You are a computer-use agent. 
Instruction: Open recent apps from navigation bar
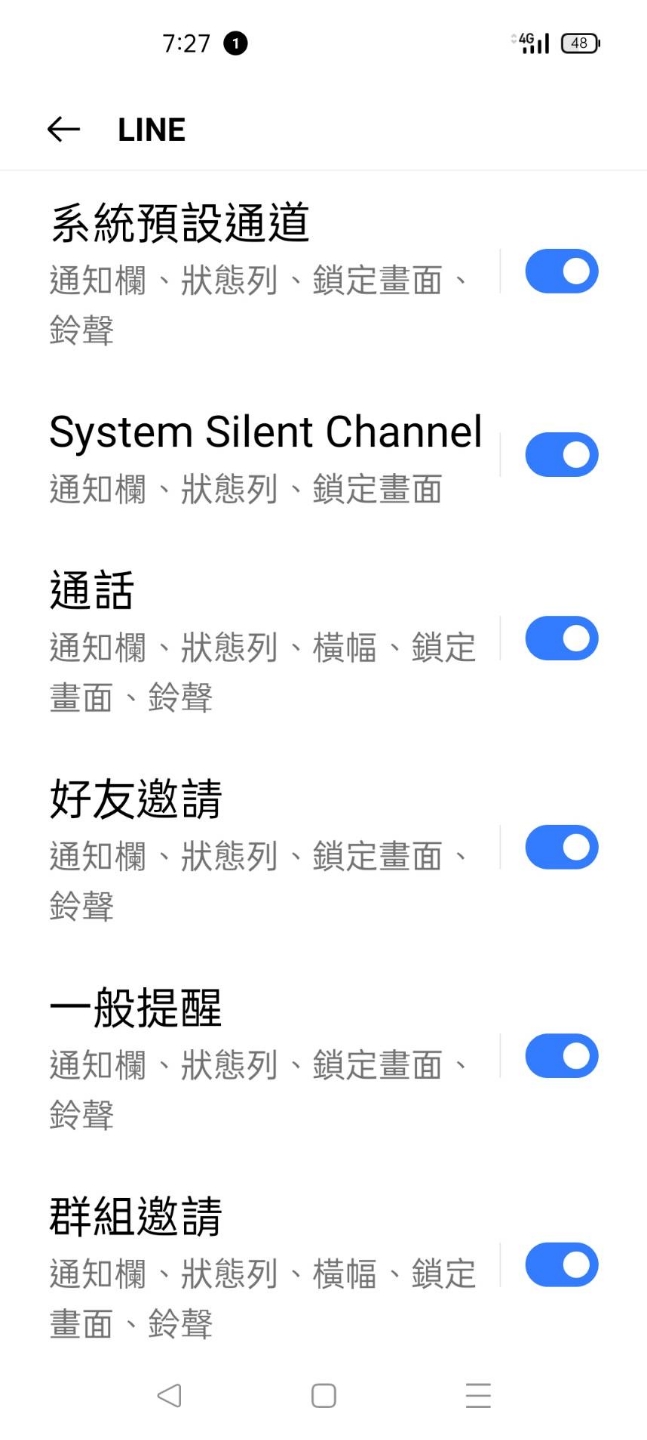click(x=478, y=1396)
